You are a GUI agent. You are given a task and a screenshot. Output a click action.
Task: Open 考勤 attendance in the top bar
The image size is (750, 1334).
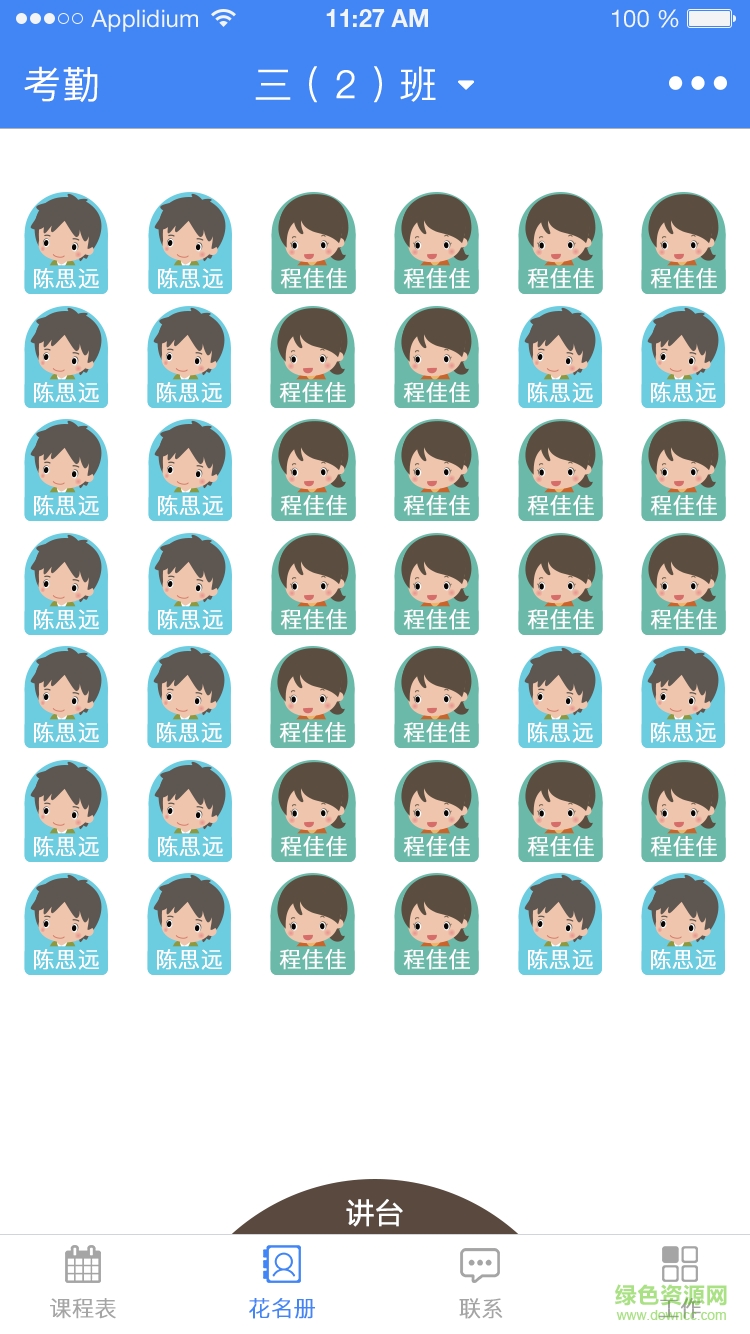pos(62,85)
